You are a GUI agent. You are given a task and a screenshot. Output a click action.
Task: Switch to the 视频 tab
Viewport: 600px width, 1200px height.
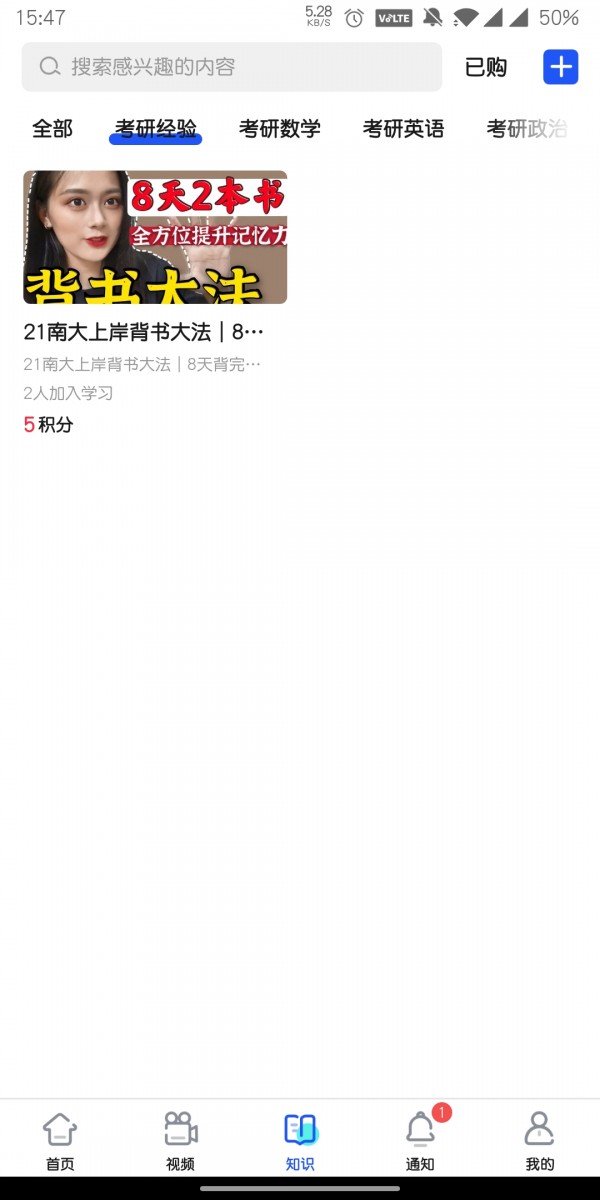180,1141
